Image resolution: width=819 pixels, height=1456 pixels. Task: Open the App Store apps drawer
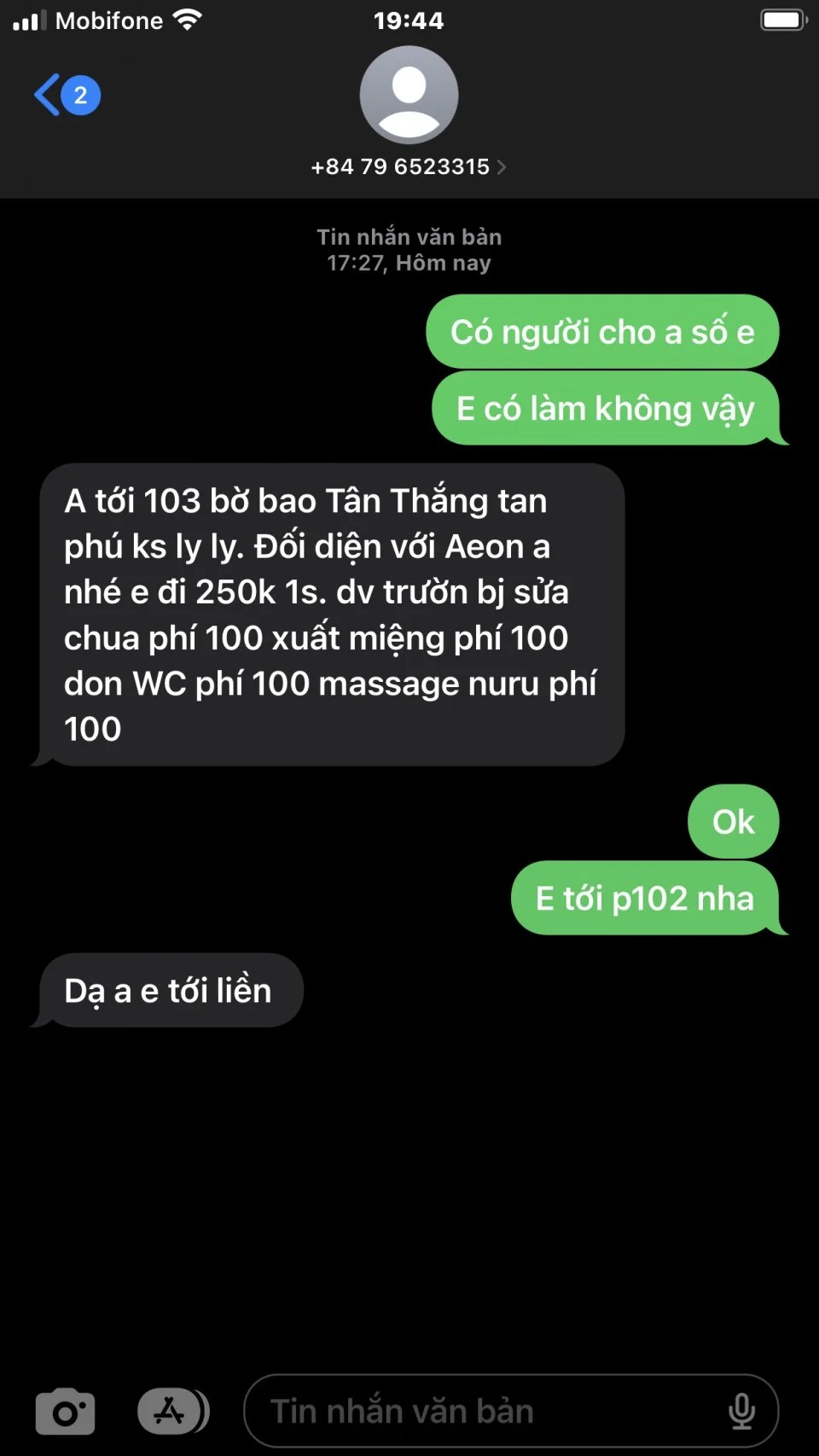171,1412
